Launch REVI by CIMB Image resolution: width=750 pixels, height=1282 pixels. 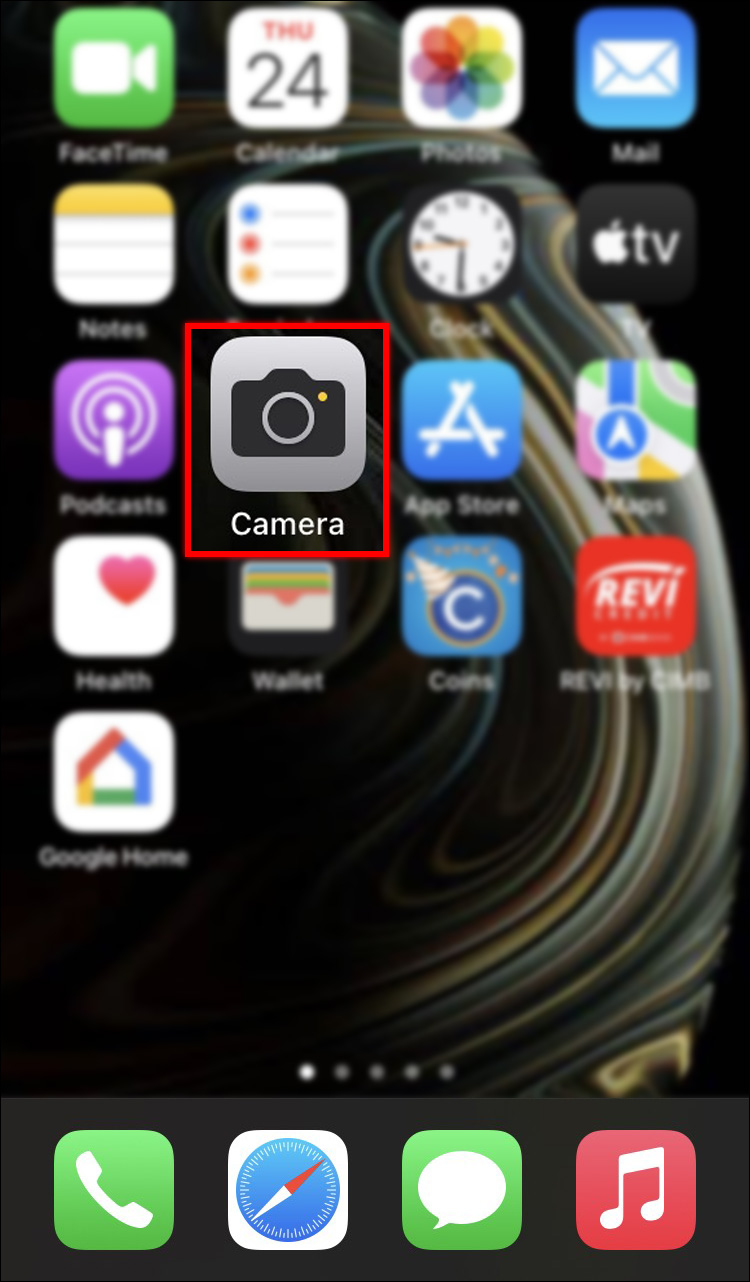(635, 596)
